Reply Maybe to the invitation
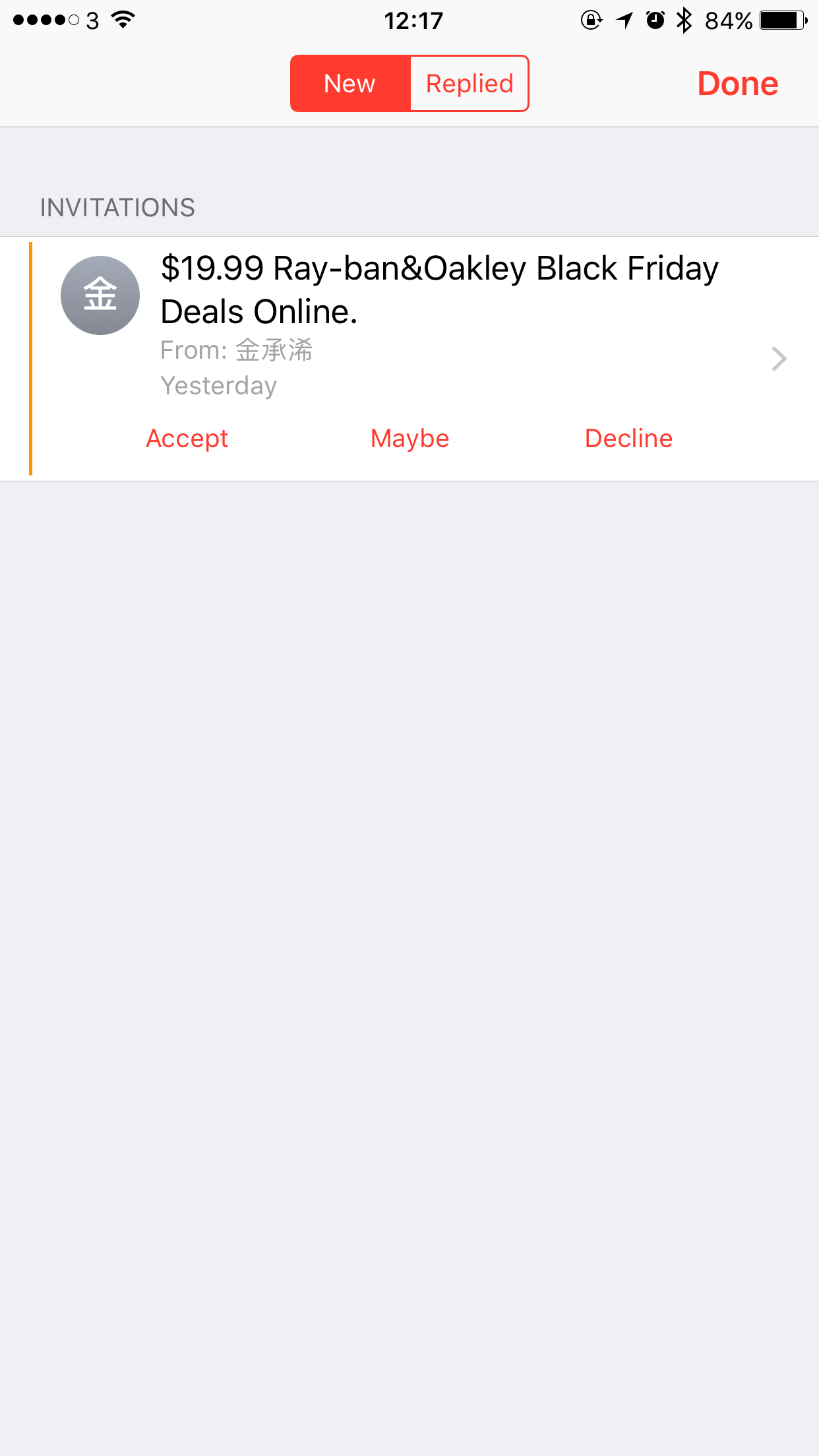This screenshot has height=1456, width=819. (x=409, y=439)
